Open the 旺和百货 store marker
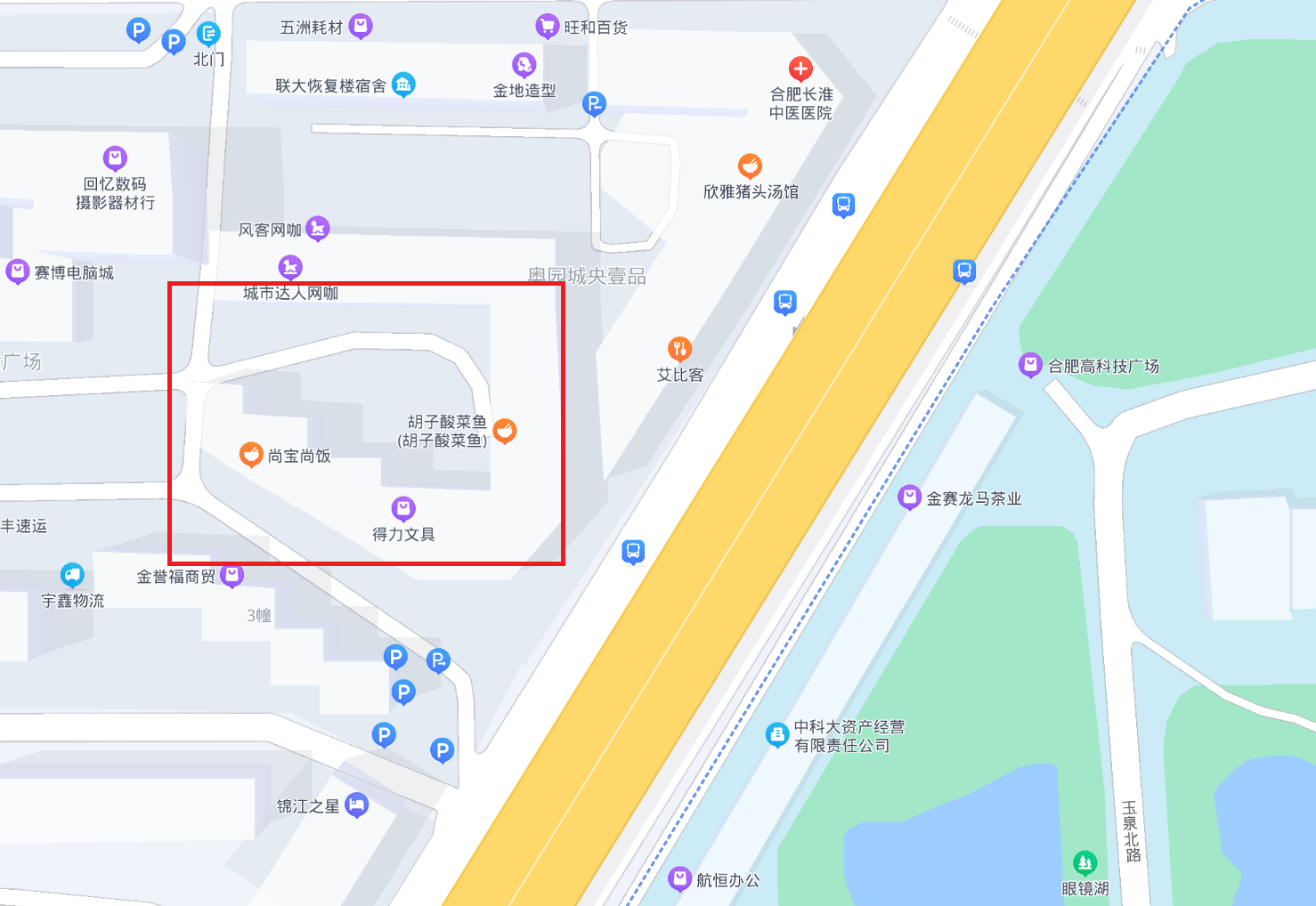Image resolution: width=1316 pixels, height=906 pixels. [547, 26]
